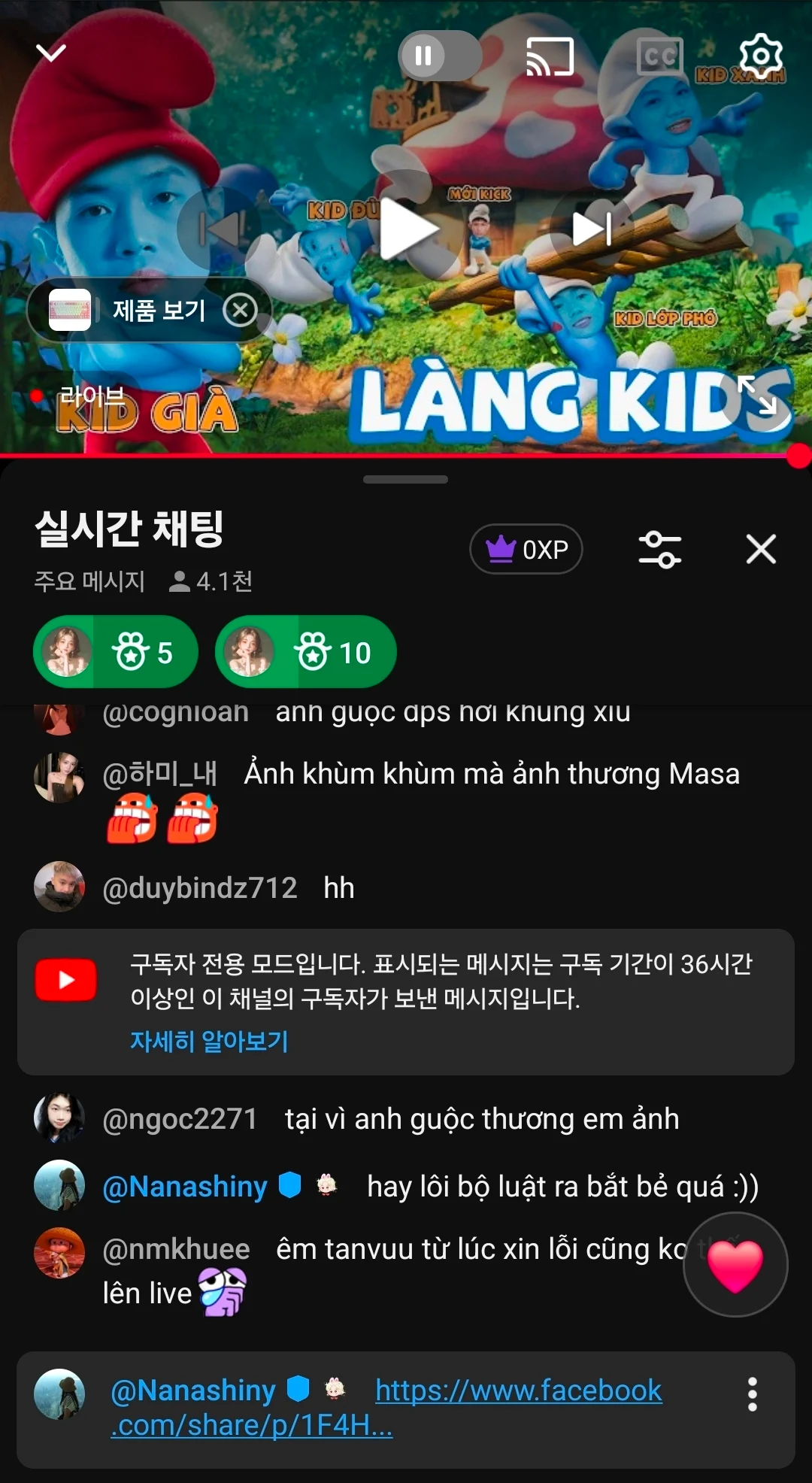Minimize the video player with the down chevron
This screenshot has width=812, height=1483.
point(51,53)
